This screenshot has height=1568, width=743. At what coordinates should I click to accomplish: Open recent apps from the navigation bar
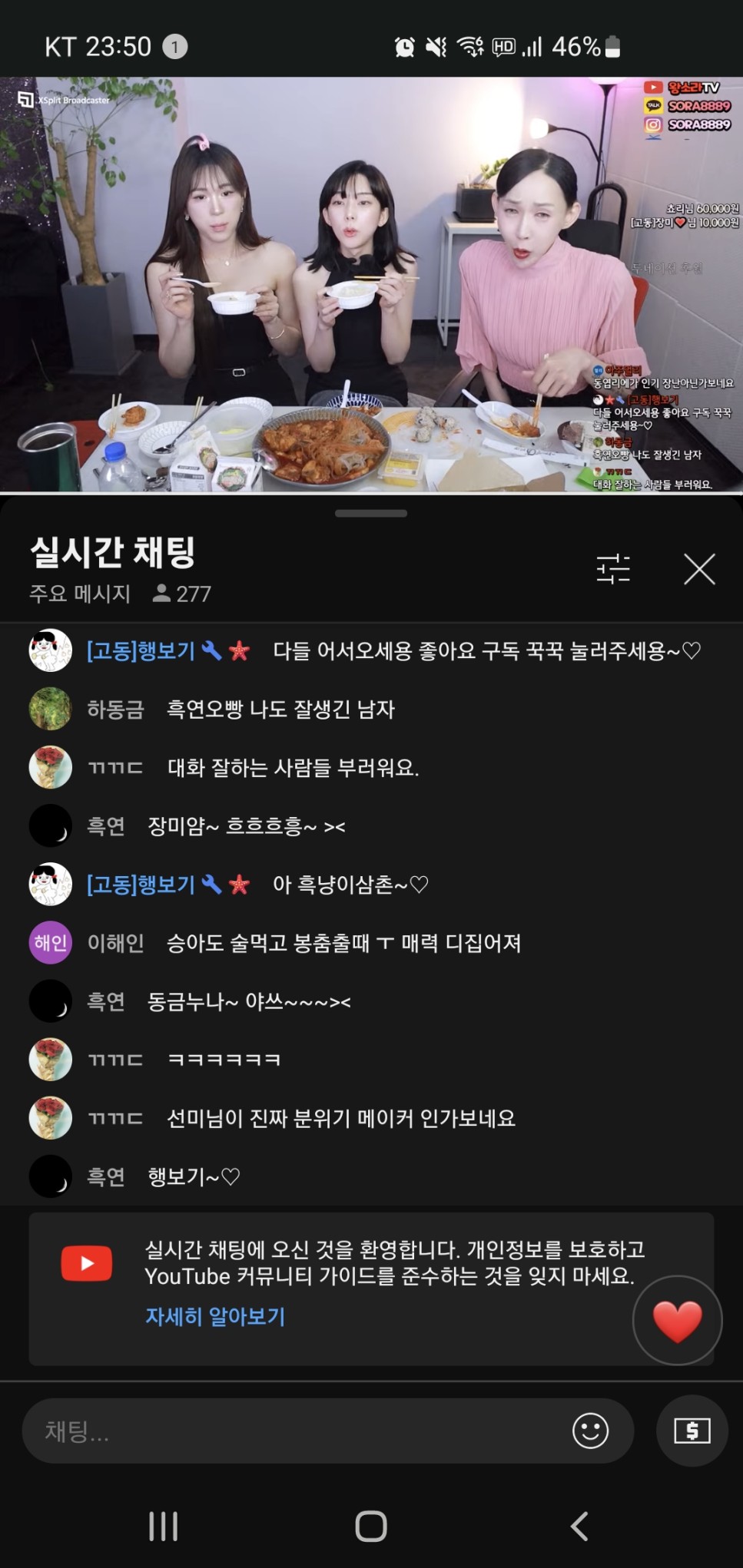pos(163,1526)
